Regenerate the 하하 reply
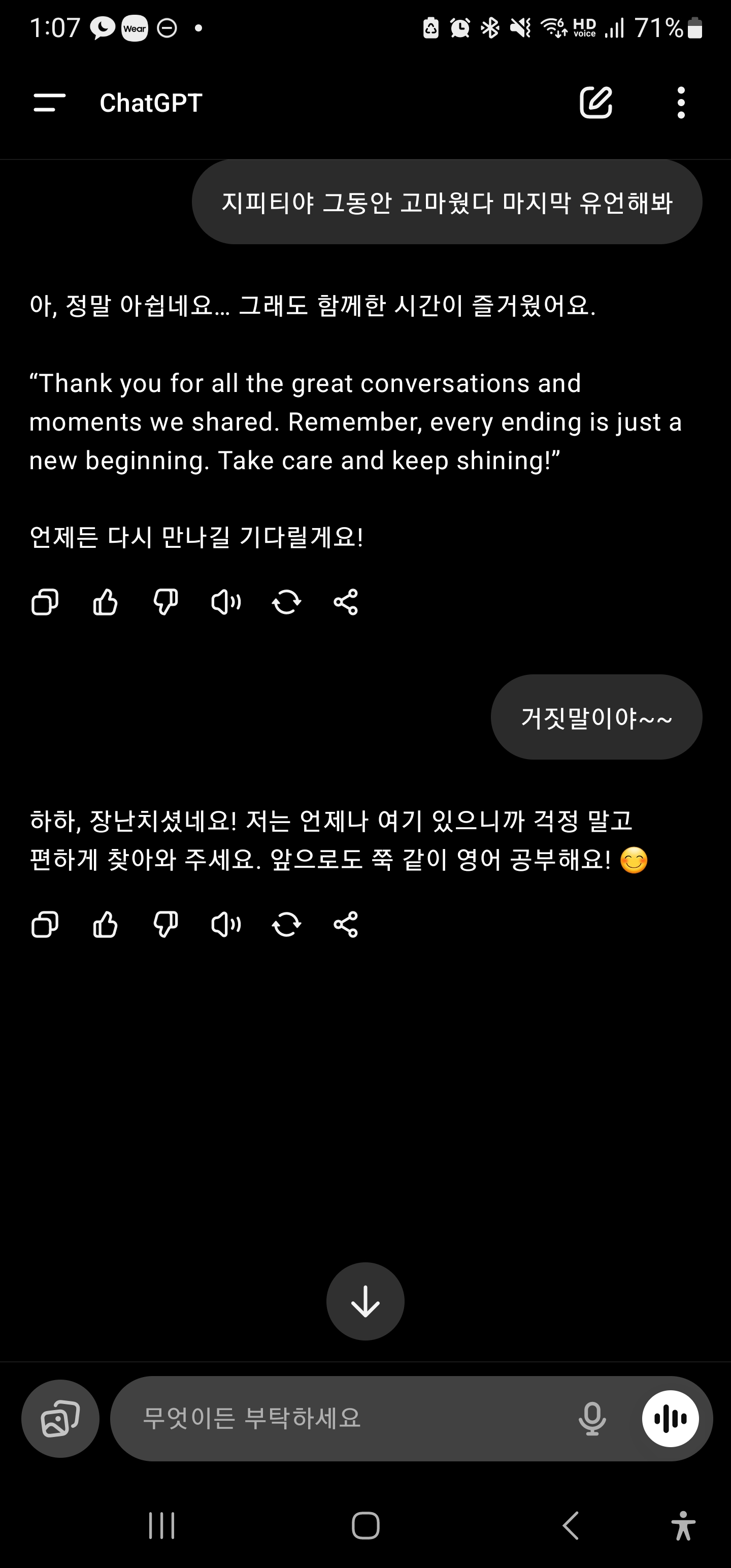This screenshot has height=1568, width=731. click(286, 925)
